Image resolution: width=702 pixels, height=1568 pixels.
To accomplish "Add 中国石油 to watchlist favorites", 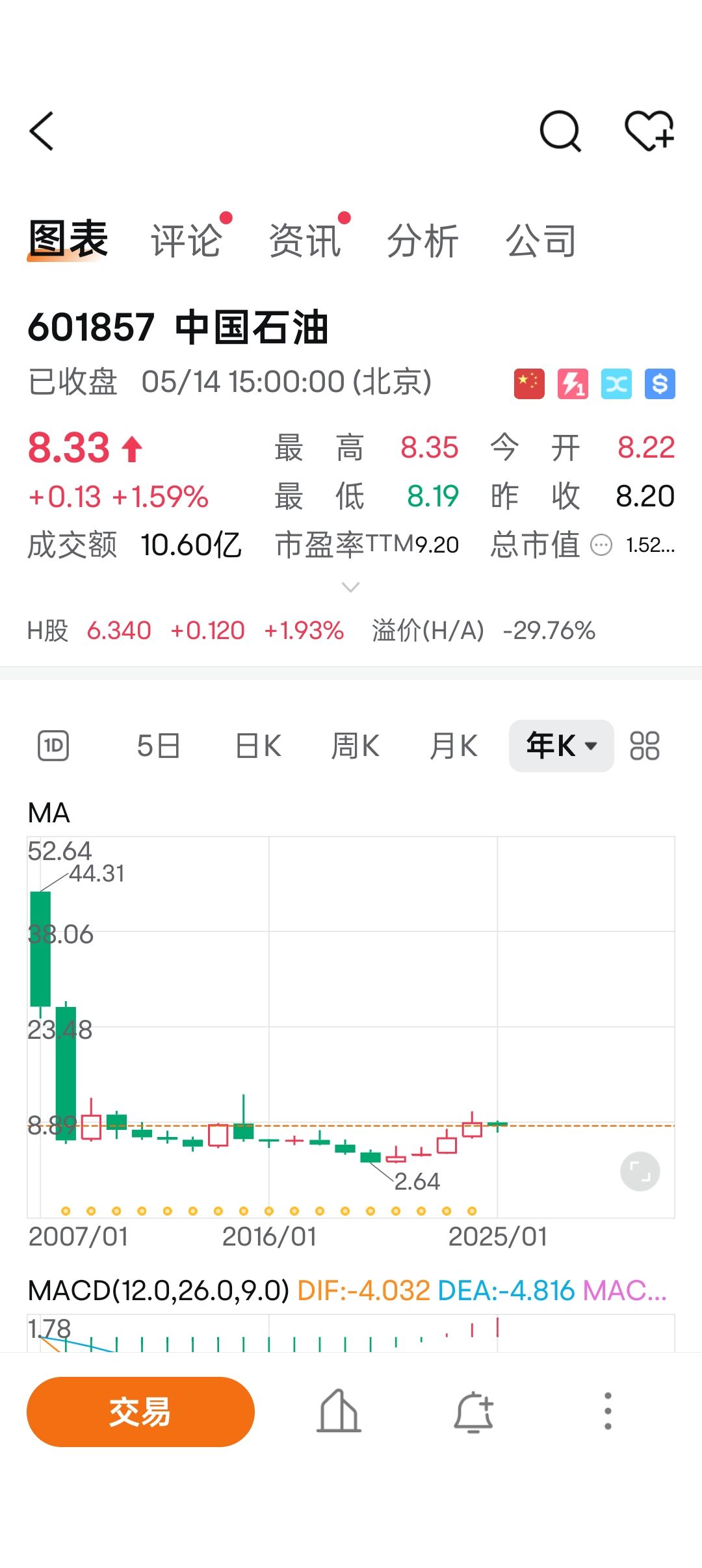I will 649,131.
